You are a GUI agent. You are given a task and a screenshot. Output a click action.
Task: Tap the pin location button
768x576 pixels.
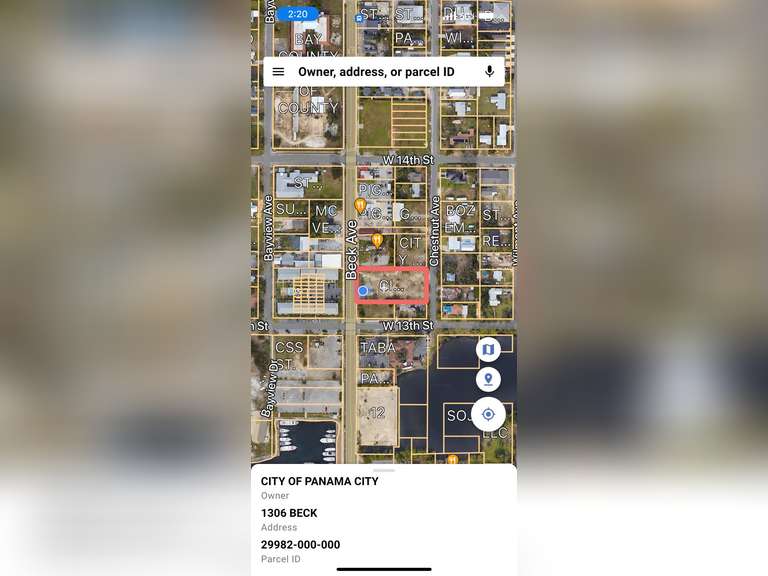[x=488, y=380]
